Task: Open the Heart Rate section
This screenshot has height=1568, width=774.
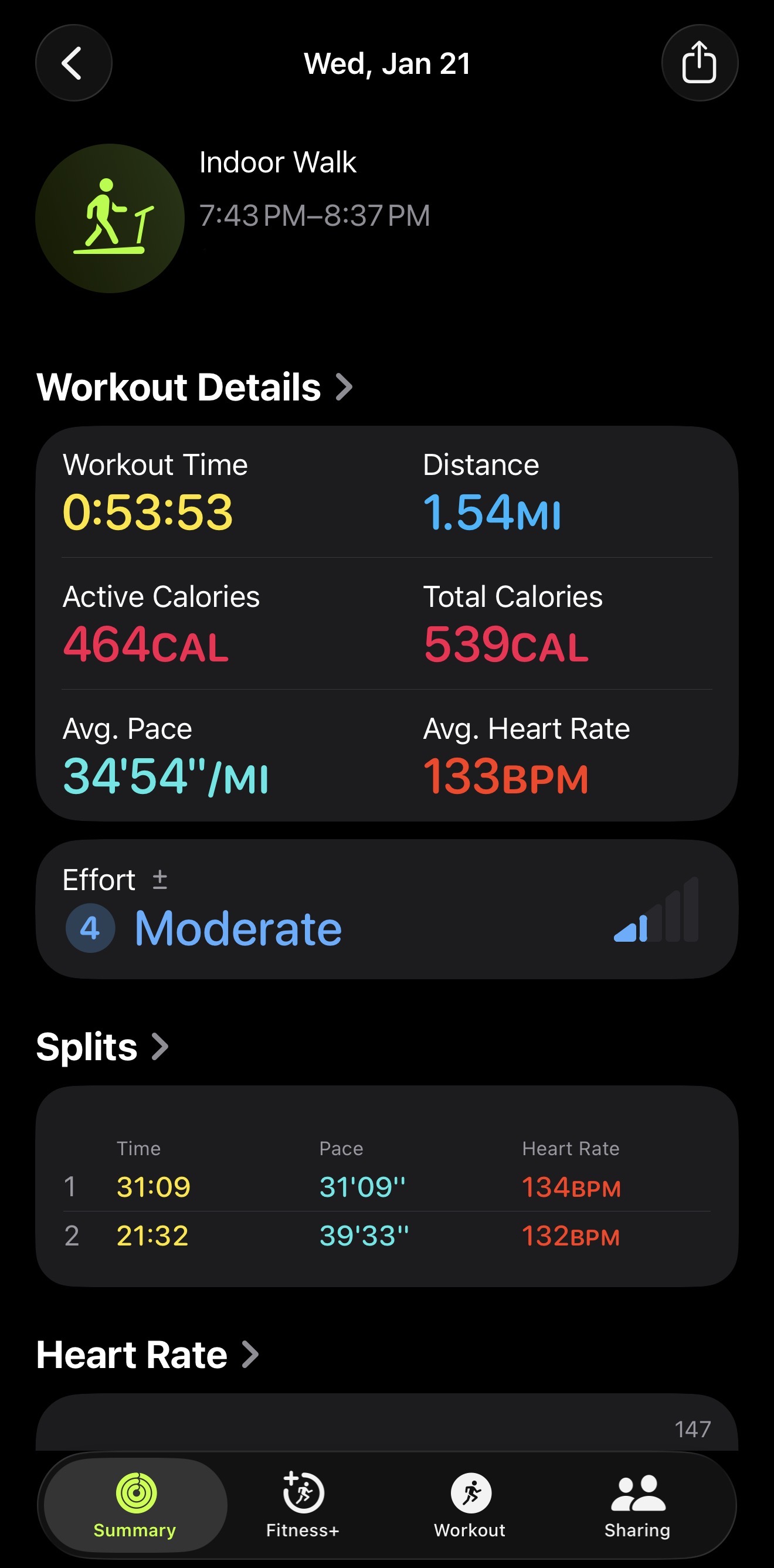Action: pos(147,1355)
